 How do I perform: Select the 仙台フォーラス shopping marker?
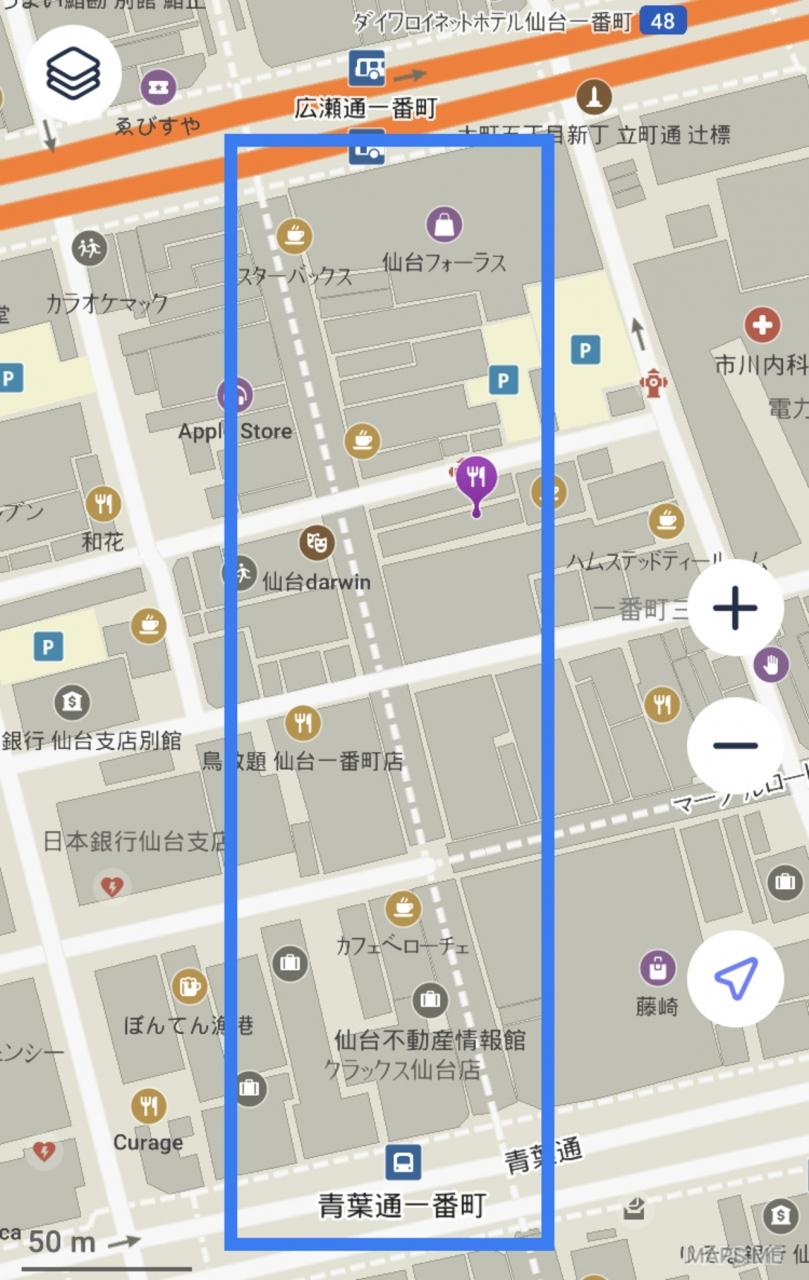pos(444,224)
